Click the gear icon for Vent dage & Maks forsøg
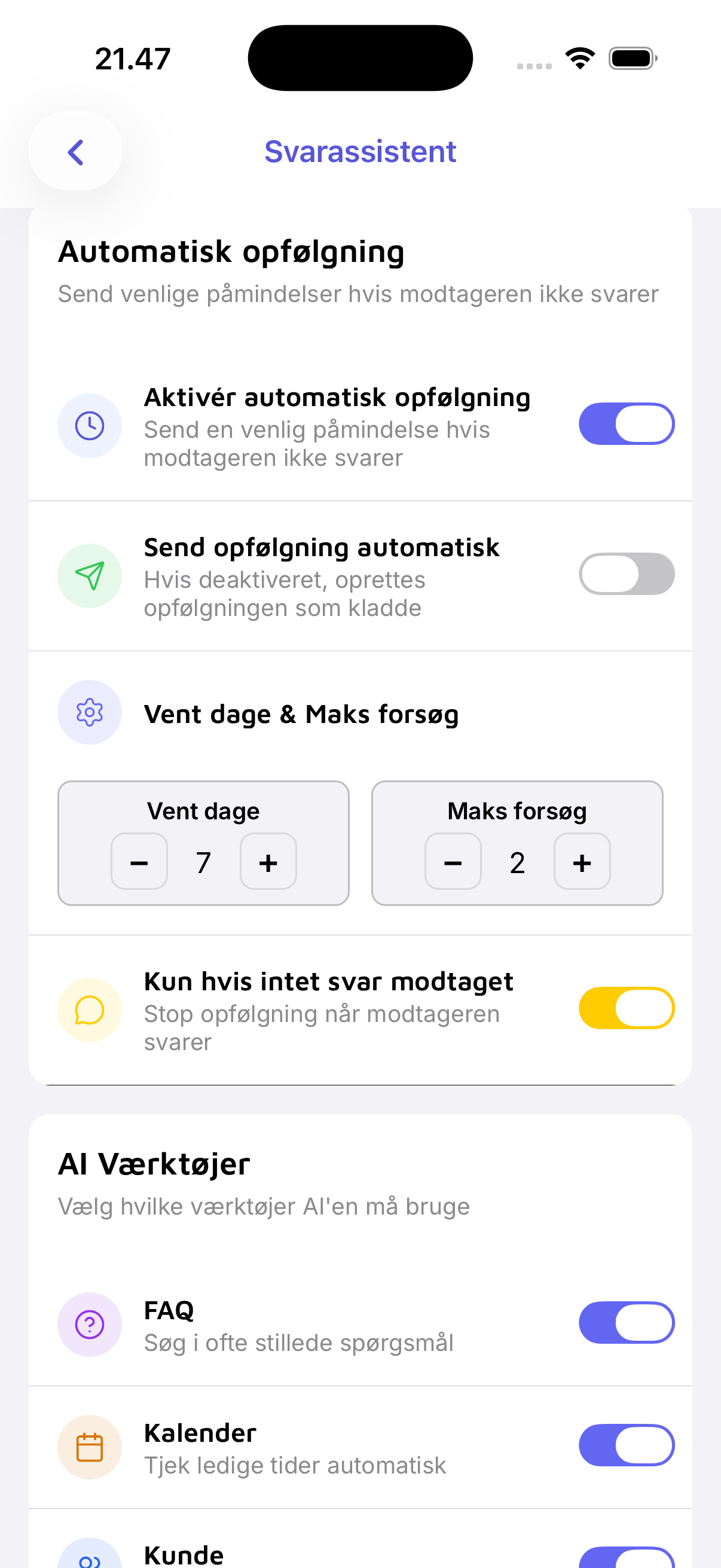The height and width of the screenshot is (1568, 721). 90,712
